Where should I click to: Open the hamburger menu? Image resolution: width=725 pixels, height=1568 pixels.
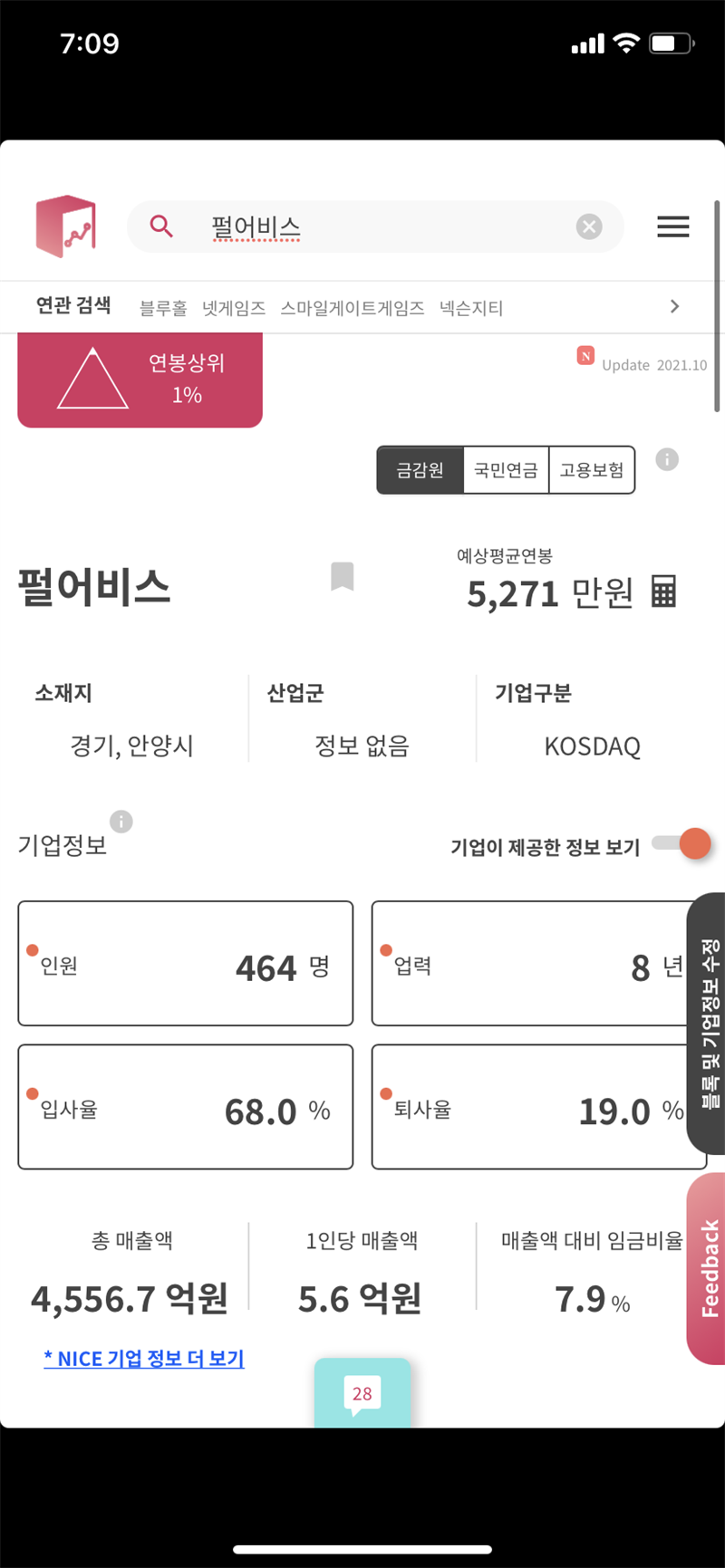(x=672, y=226)
